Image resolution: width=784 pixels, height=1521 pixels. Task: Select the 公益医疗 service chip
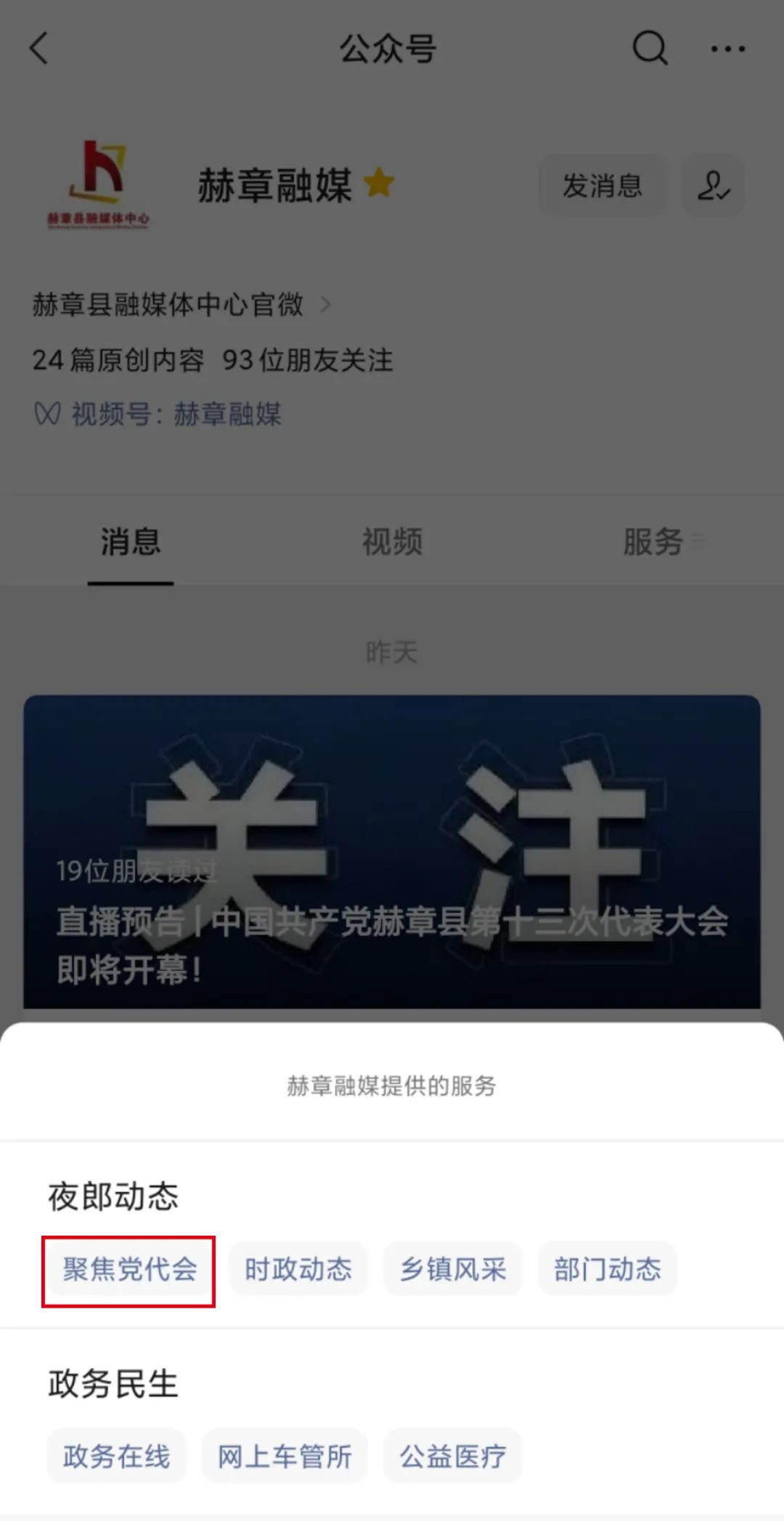tap(453, 1456)
